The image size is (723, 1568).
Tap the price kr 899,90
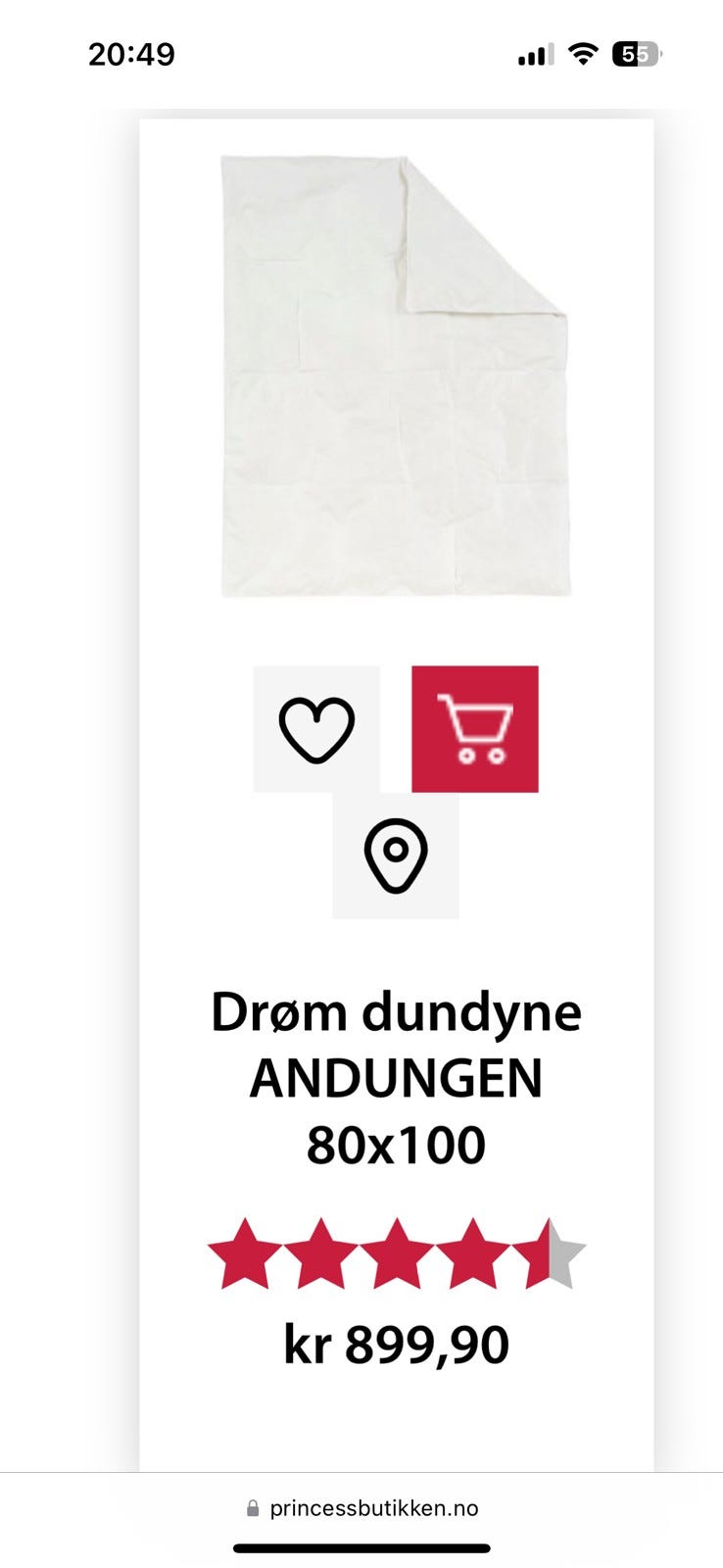[396, 1345]
